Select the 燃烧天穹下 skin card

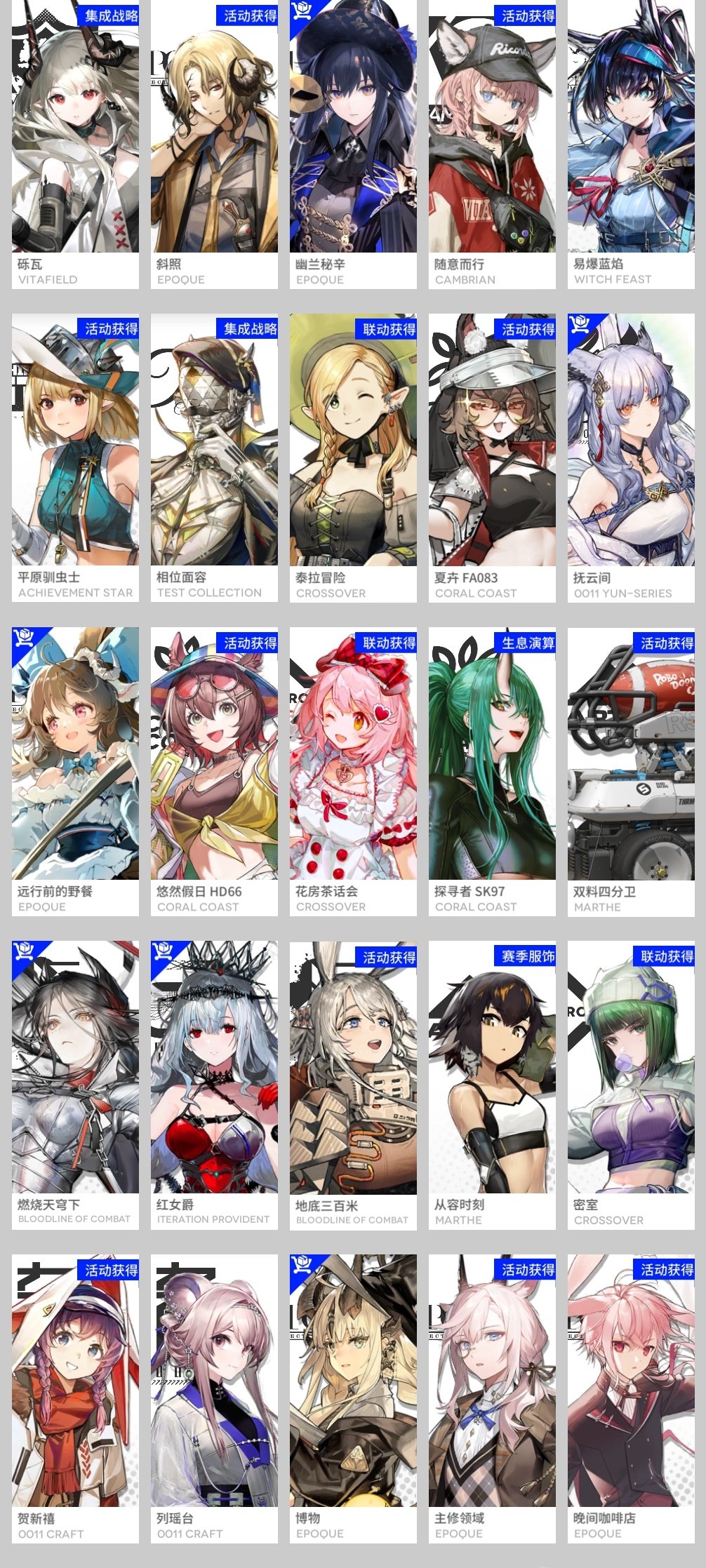click(75, 1085)
